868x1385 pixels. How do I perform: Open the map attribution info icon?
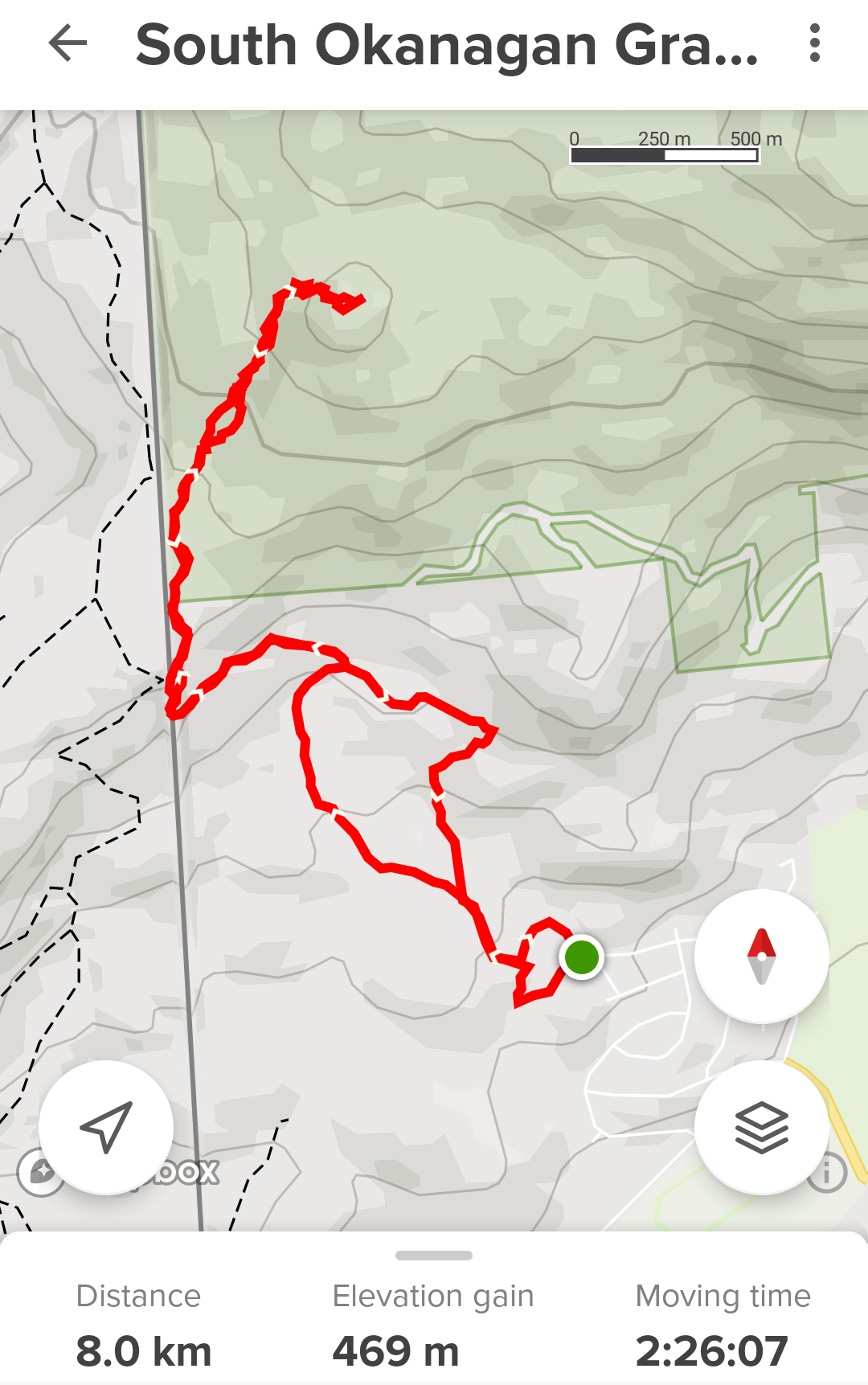(x=828, y=1173)
